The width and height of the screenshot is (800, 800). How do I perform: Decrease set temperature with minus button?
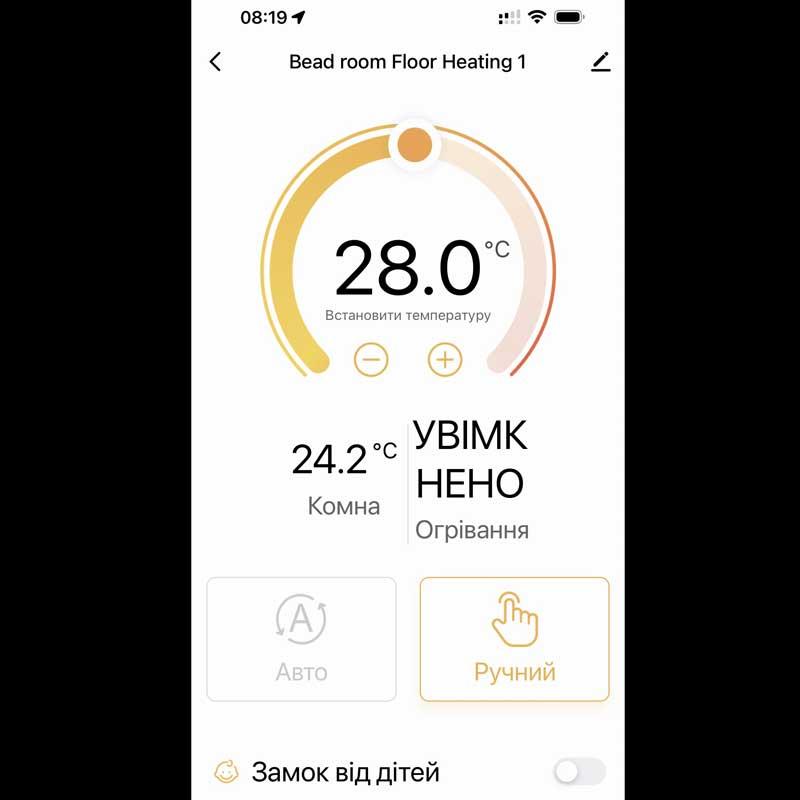point(371,359)
